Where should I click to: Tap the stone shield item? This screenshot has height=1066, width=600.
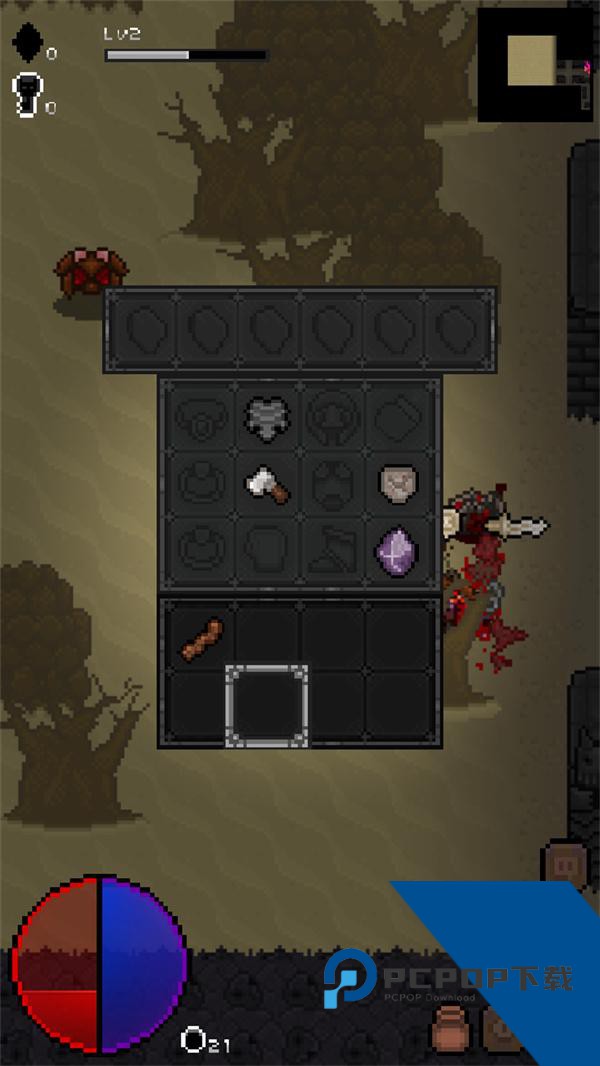click(x=397, y=484)
